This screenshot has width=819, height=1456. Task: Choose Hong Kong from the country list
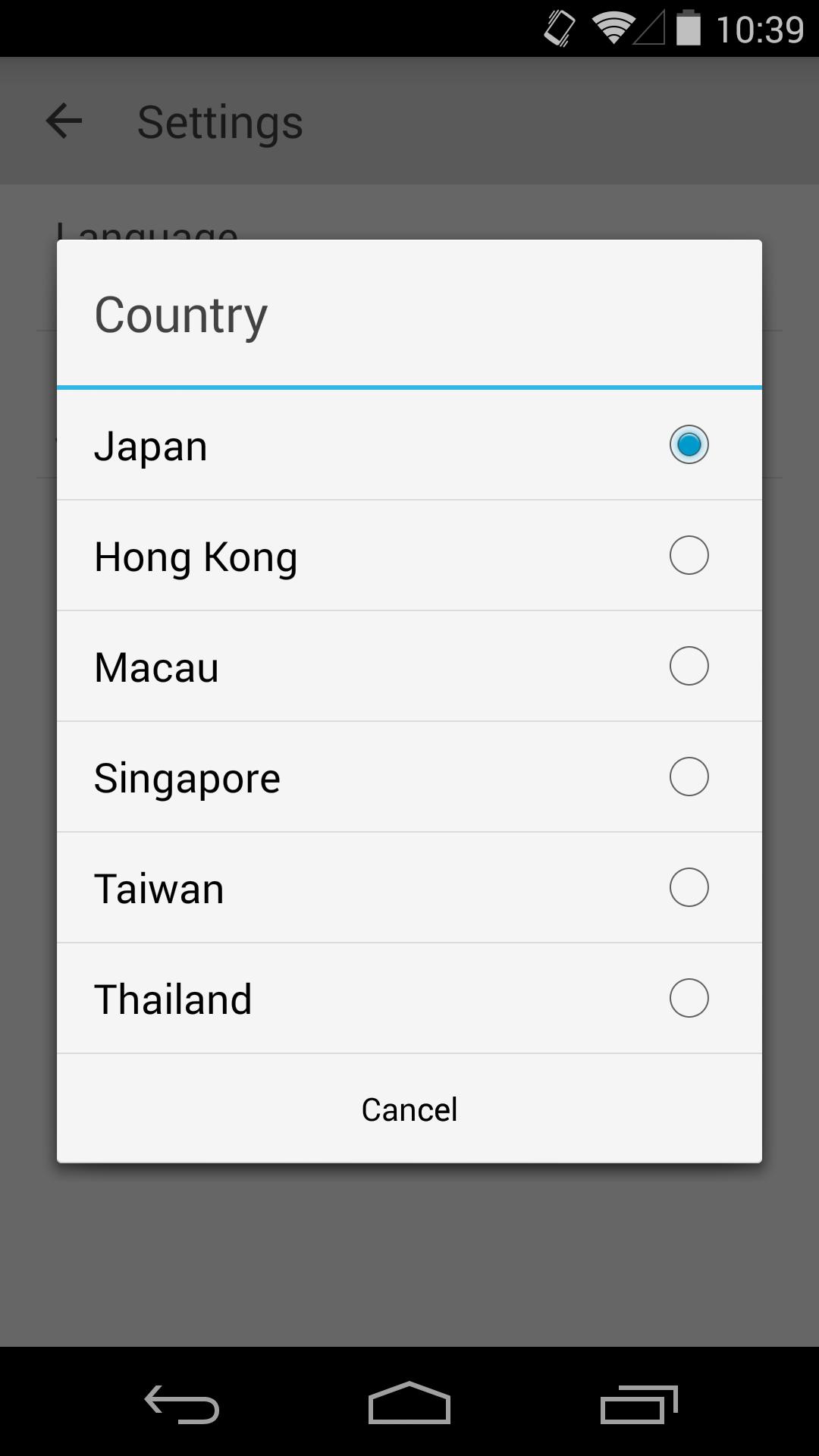pyautogui.click(x=409, y=556)
